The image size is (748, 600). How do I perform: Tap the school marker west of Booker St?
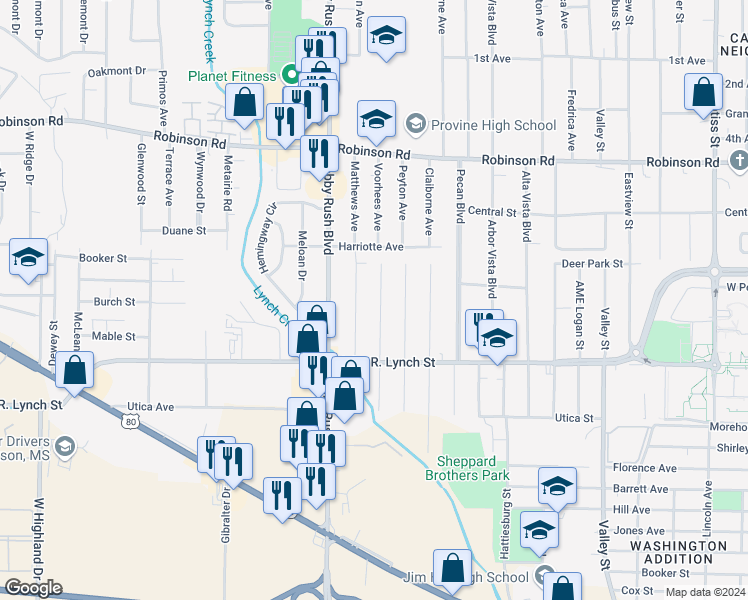29,258
